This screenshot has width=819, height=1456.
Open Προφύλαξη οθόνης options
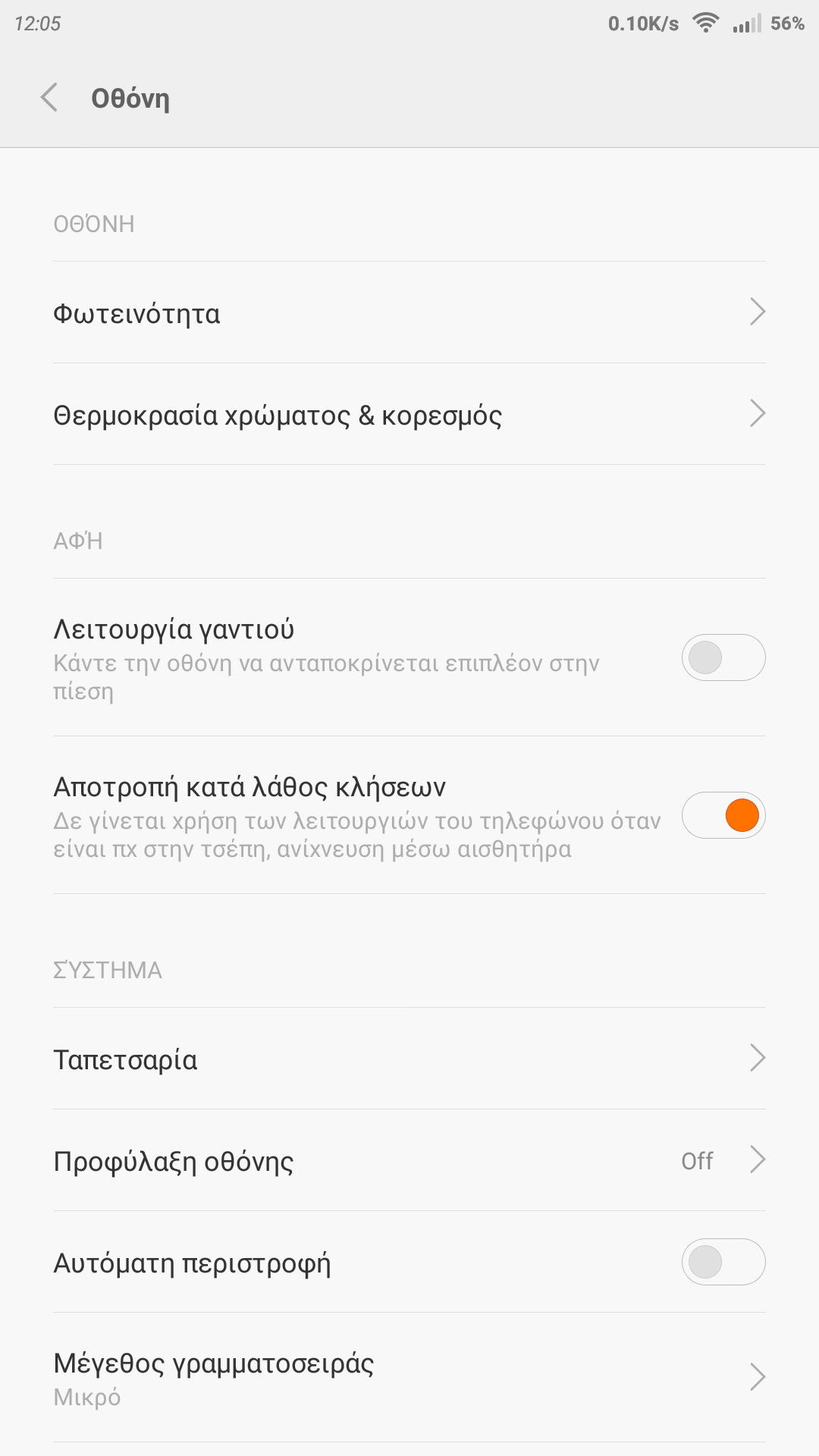(x=409, y=1160)
